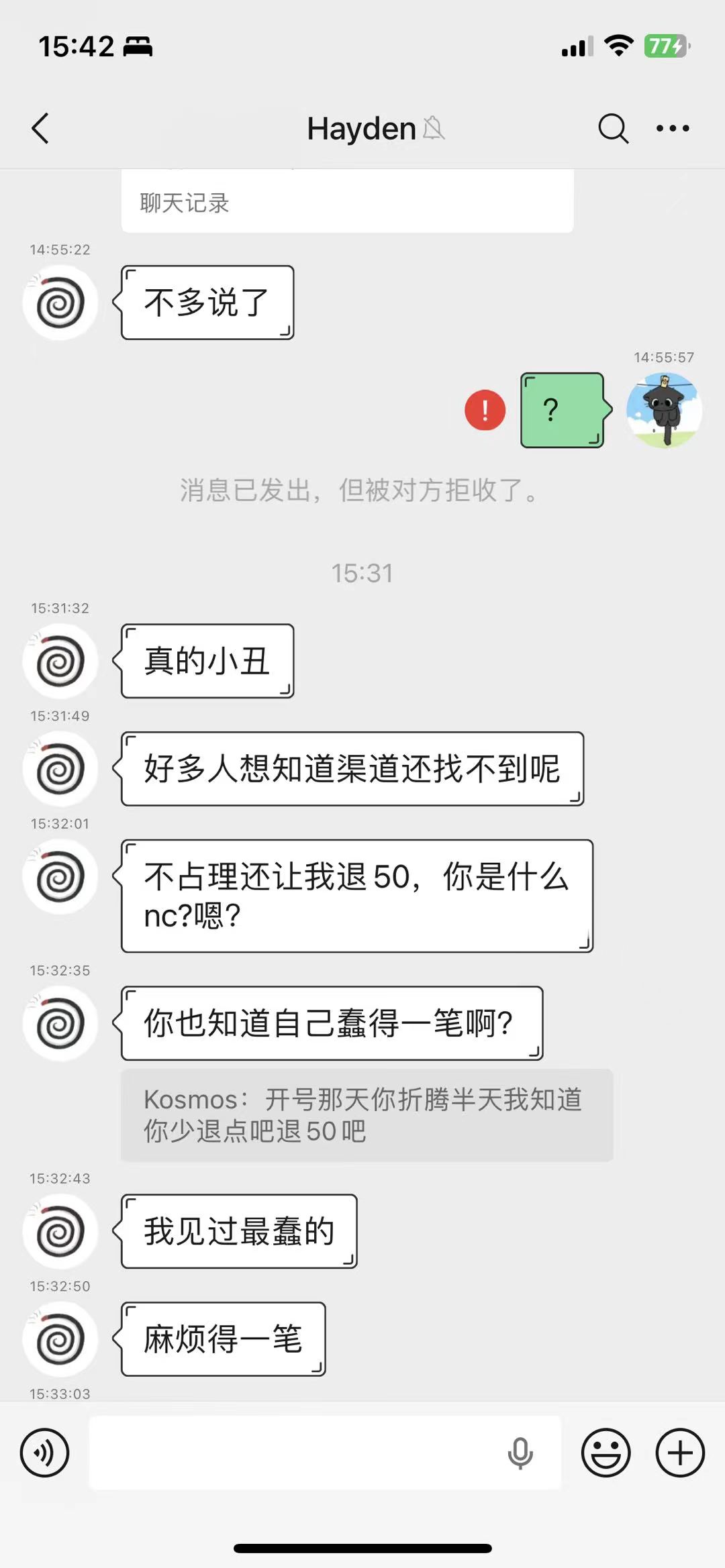Open Hayden's avatar beside 不多说了
The width and height of the screenshot is (725, 1568).
coord(60,303)
